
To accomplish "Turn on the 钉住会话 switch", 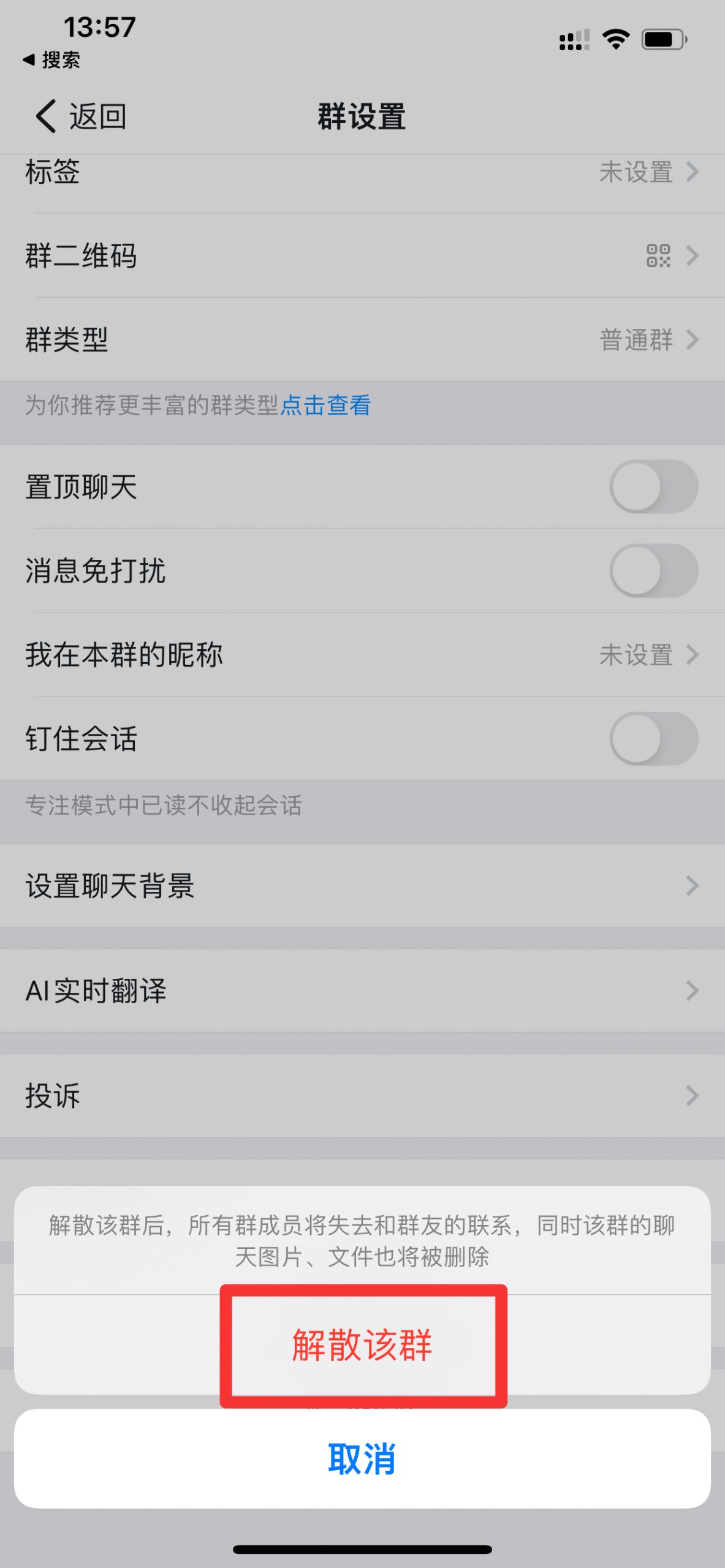I will 653,738.
